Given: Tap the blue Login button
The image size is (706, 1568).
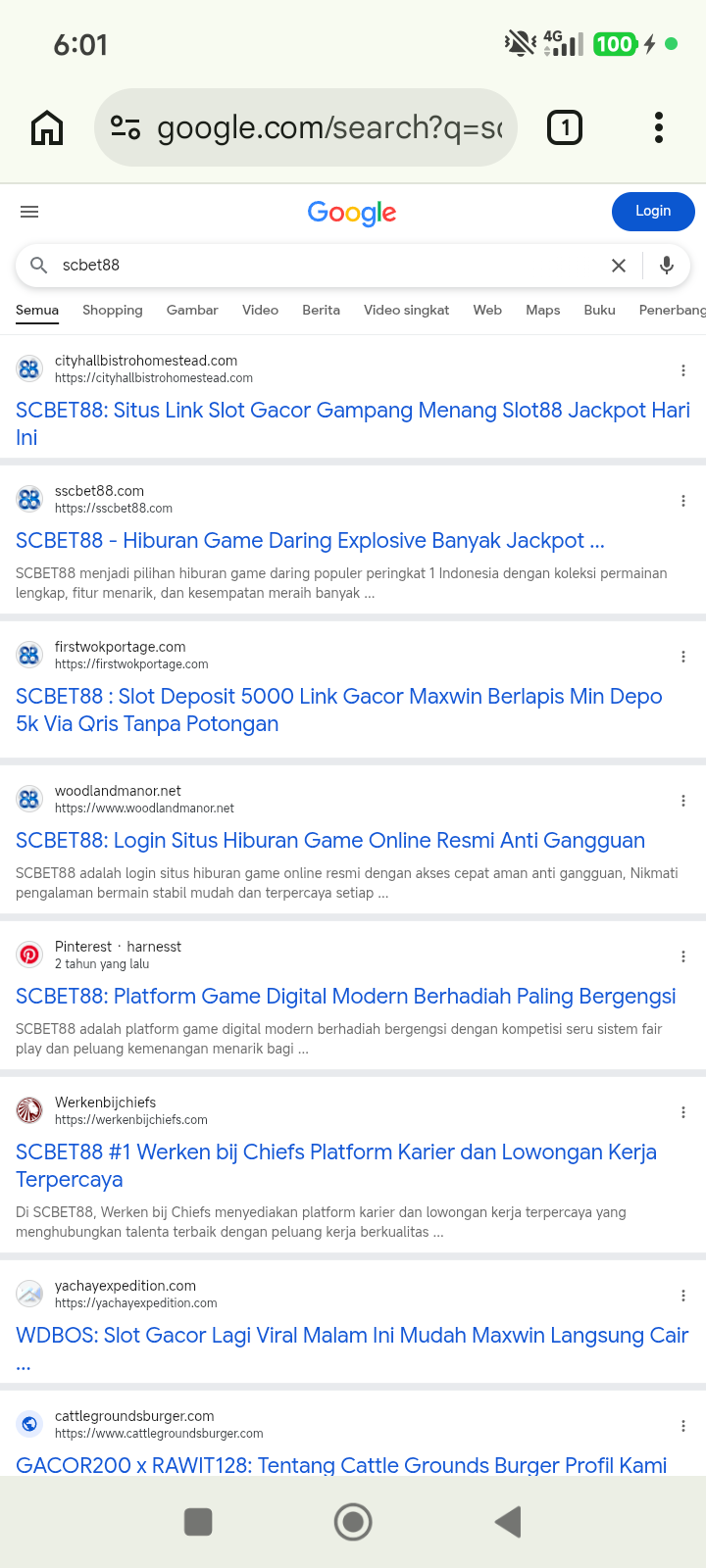Looking at the screenshot, I should point(653,212).
